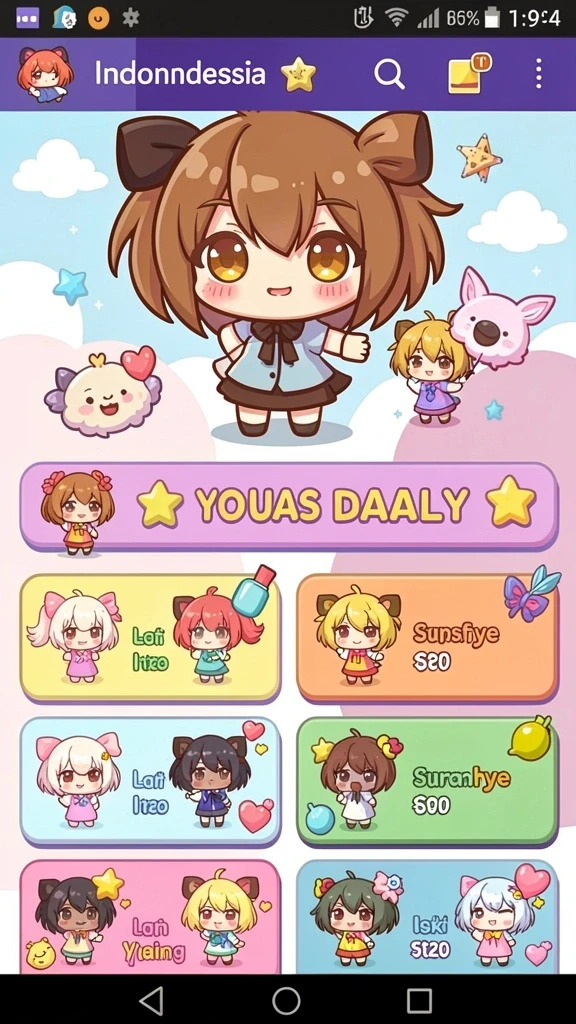Choose the pink Lan Yteing card

pyautogui.click(x=150, y=916)
